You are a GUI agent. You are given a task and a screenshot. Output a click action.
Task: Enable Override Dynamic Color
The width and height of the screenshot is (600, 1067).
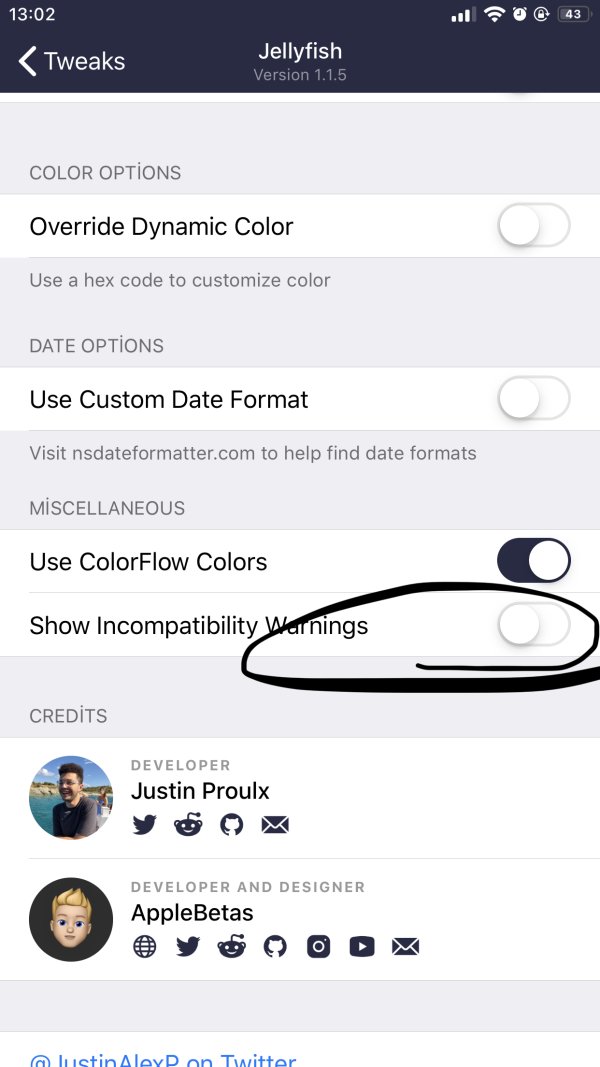coord(533,226)
